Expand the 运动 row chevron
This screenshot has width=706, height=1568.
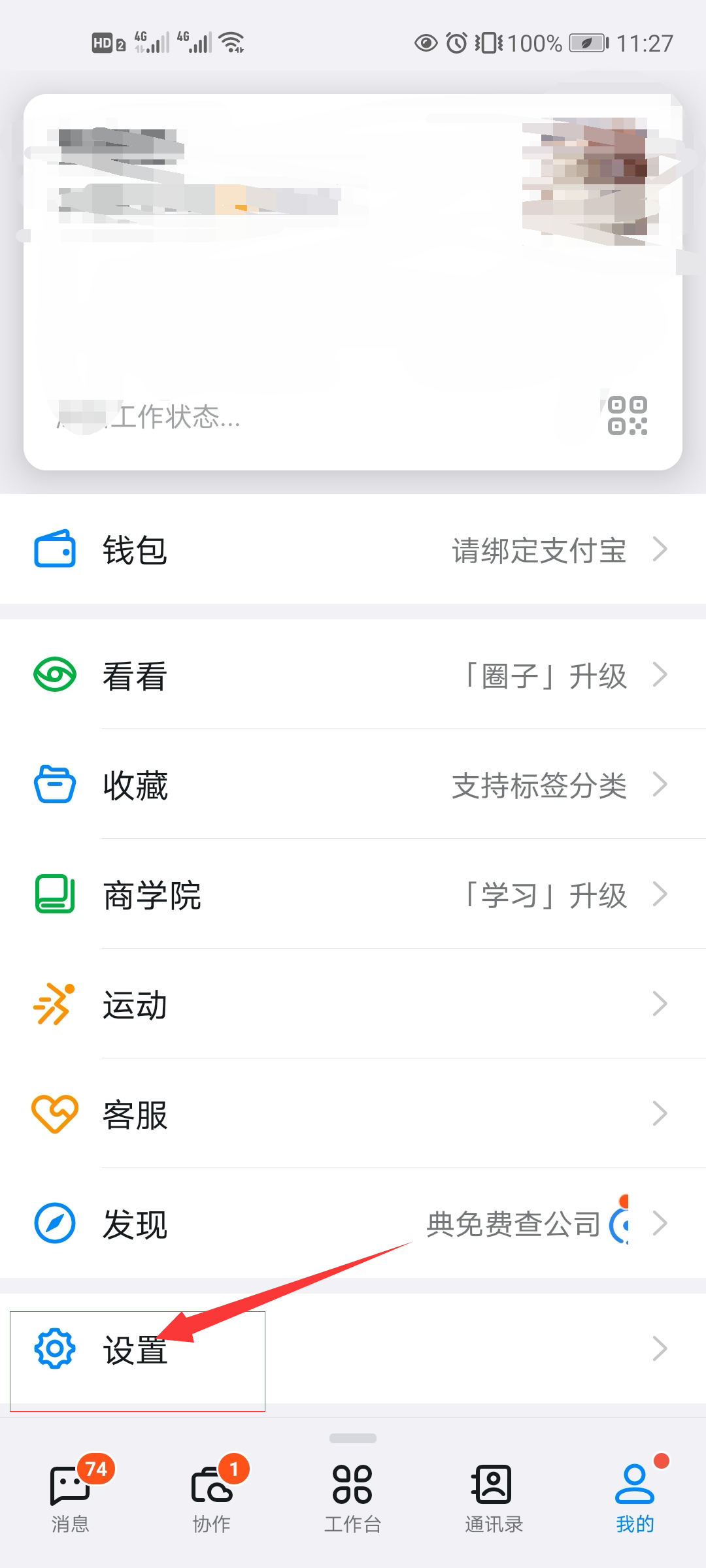point(660,1005)
